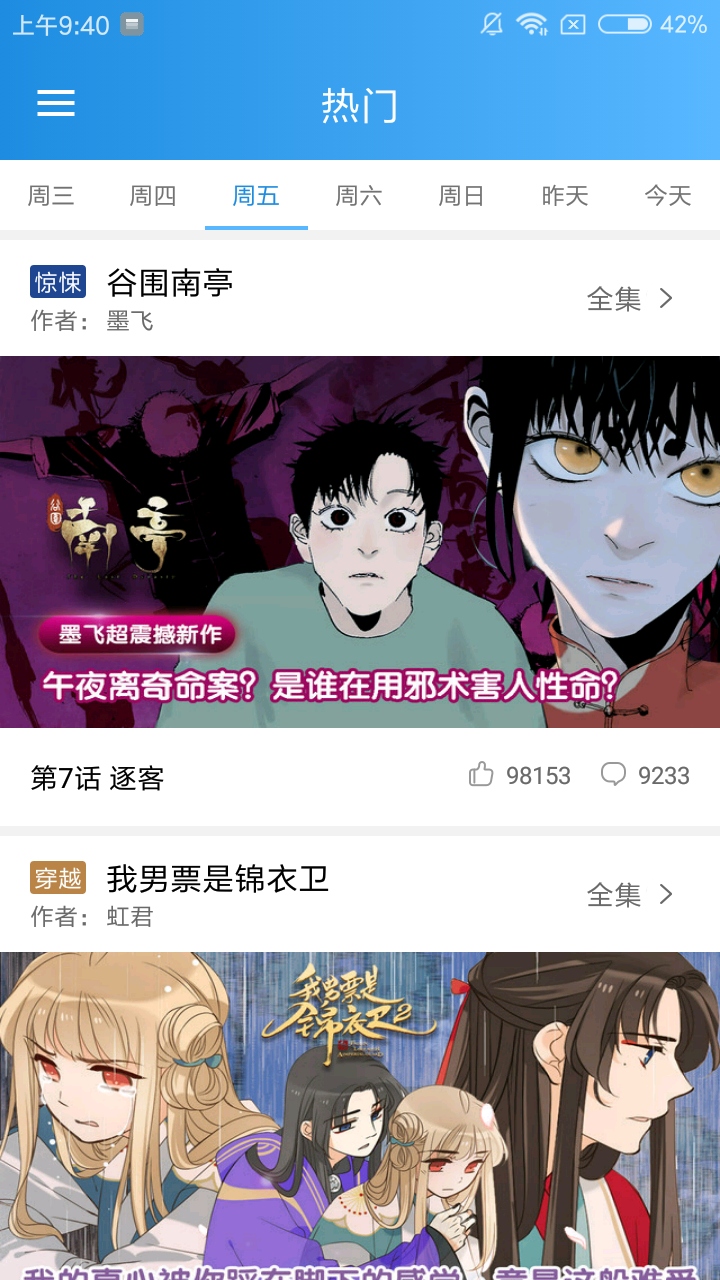720x1280 pixels.
Task: Select the 昨天 tab
Action: 563,196
